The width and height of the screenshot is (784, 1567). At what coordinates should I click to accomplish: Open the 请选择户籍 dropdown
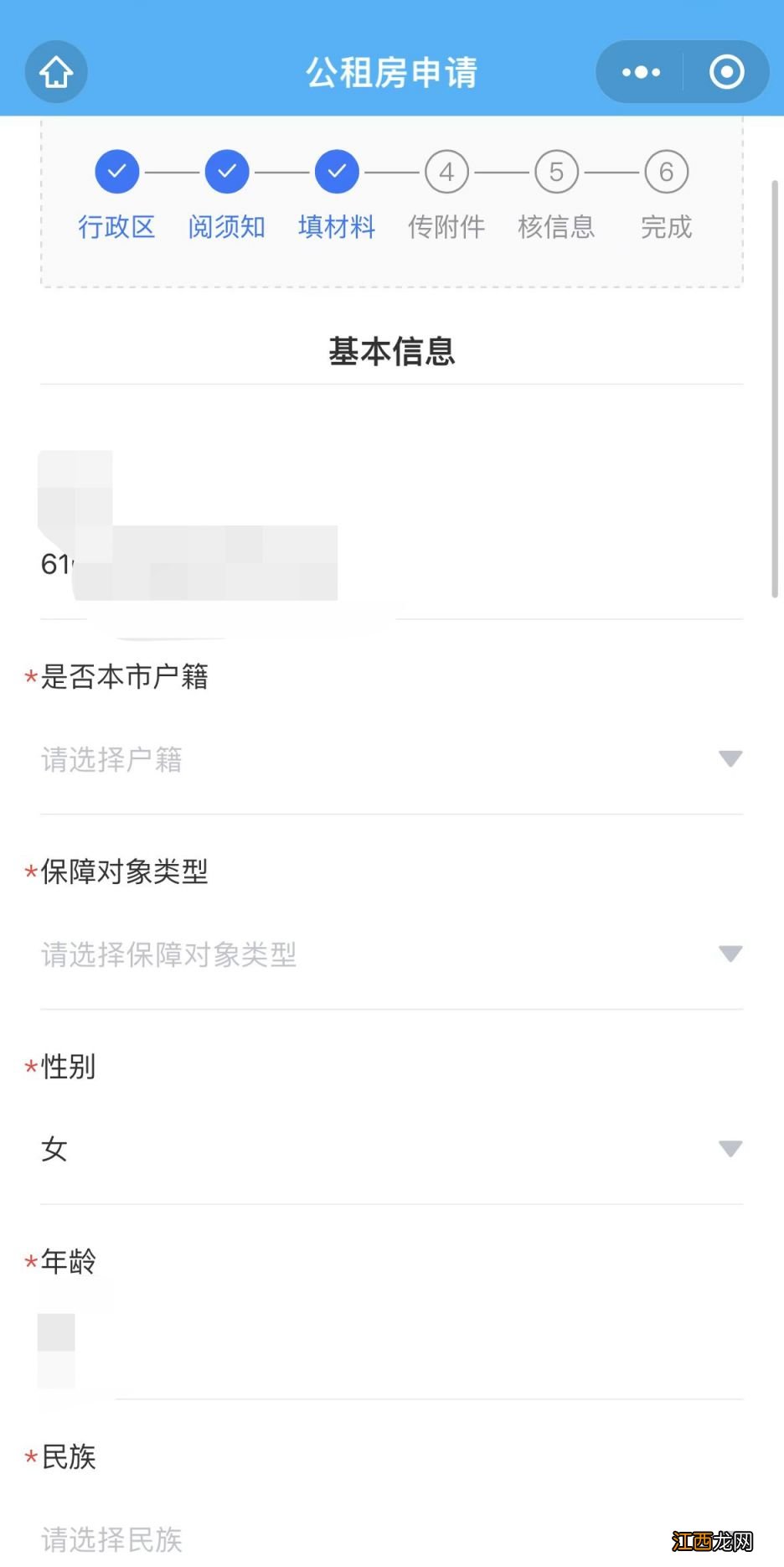390,759
